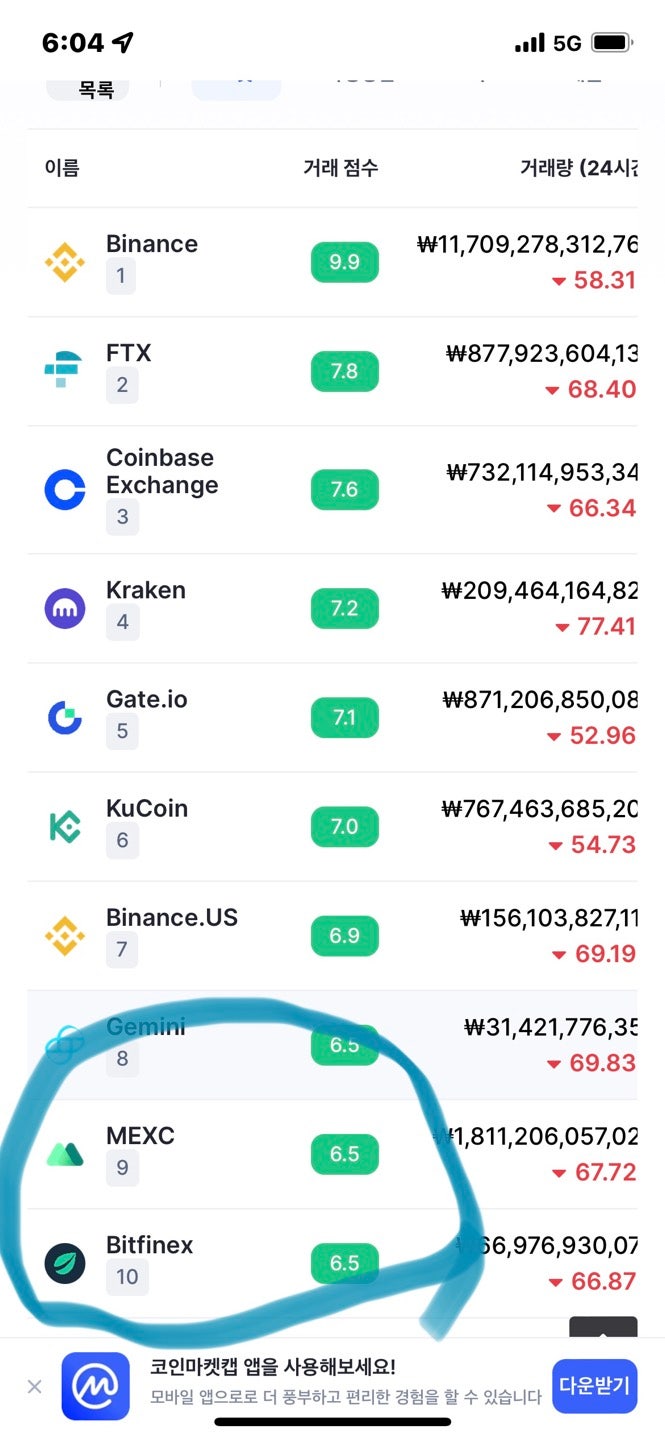Tap the KuCoin exchange row
The width and height of the screenshot is (665, 1440).
tap(146, 809)
